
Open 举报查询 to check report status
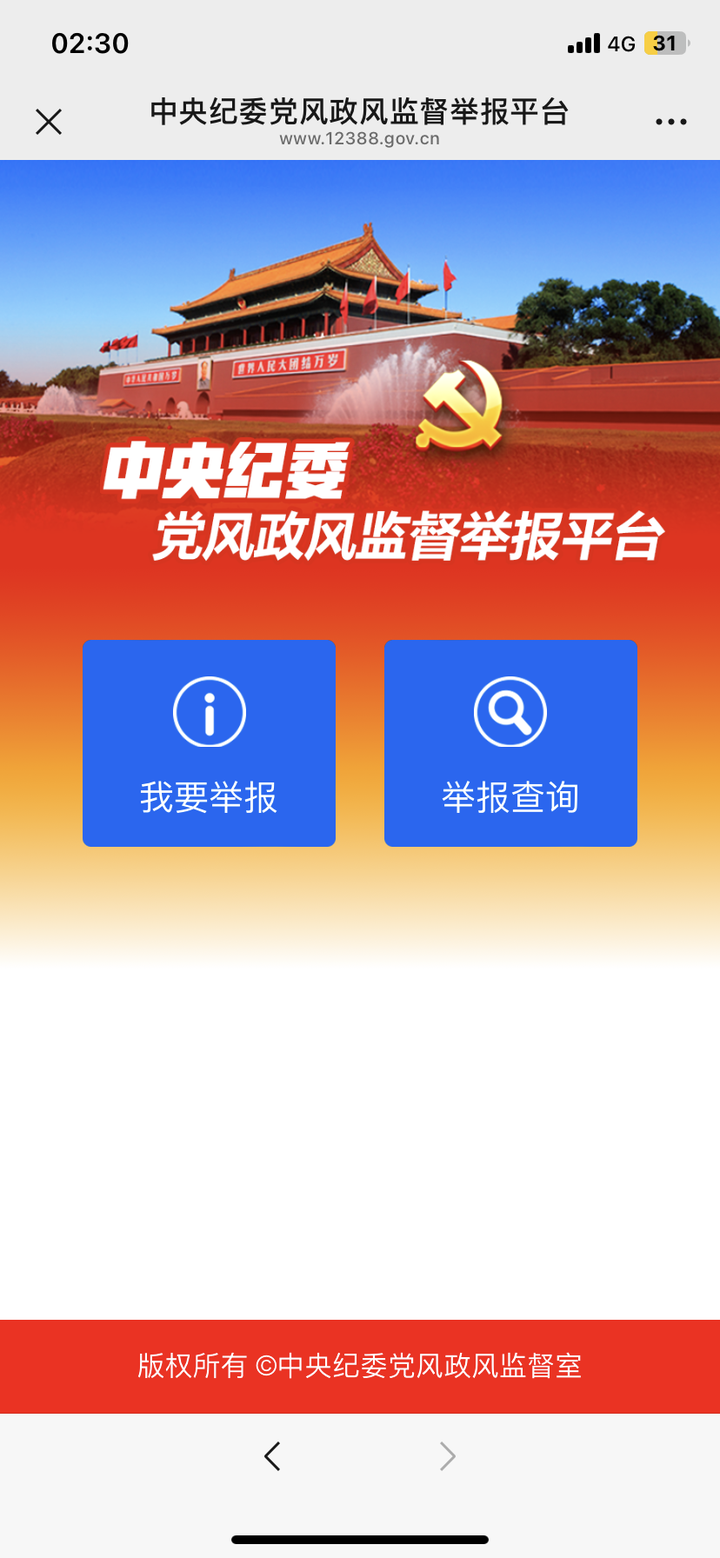click(x=511, y=743)
